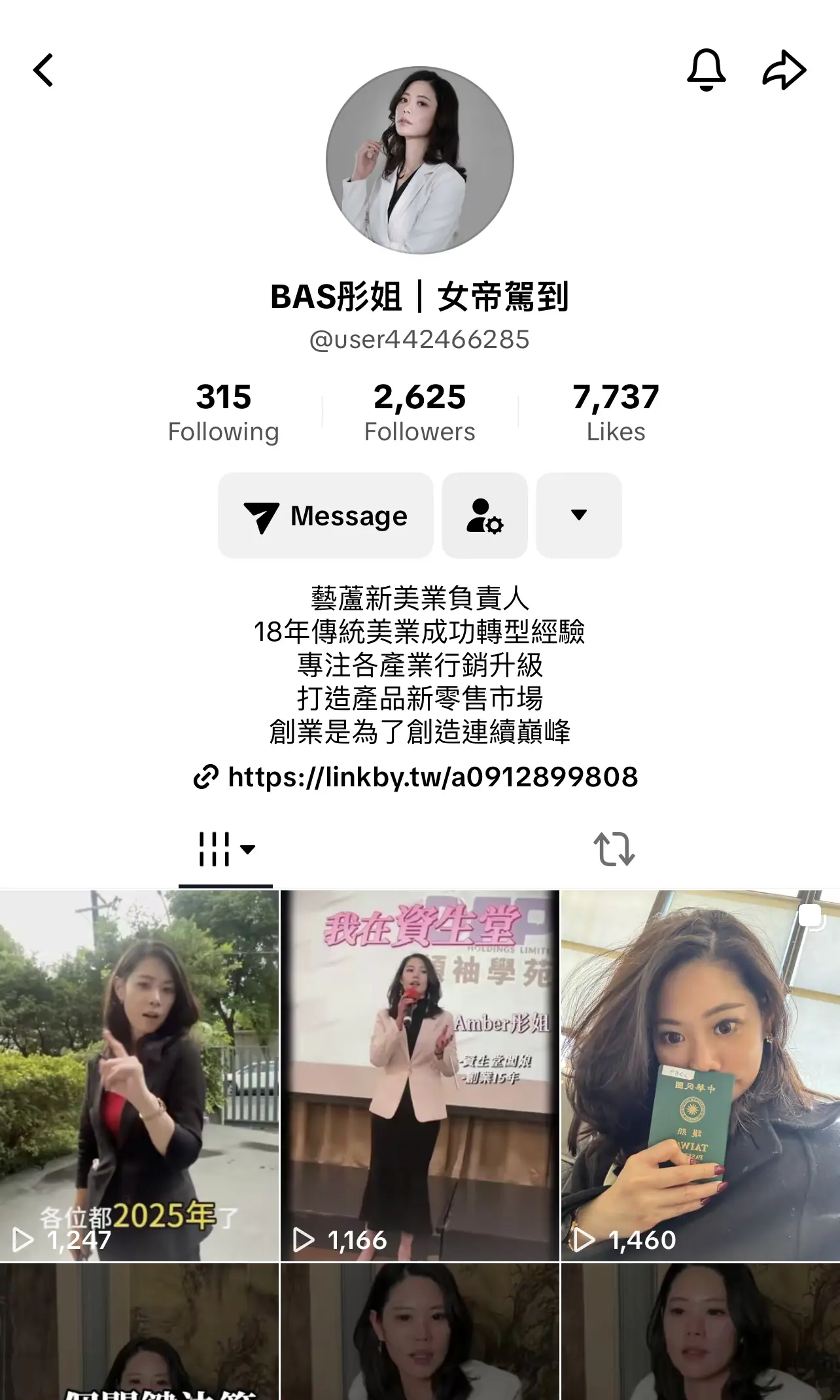Image resolution: width=840 pixels, height=1400 pixels.
Task: Select the videos grid tab
Action: click(225, 850)
